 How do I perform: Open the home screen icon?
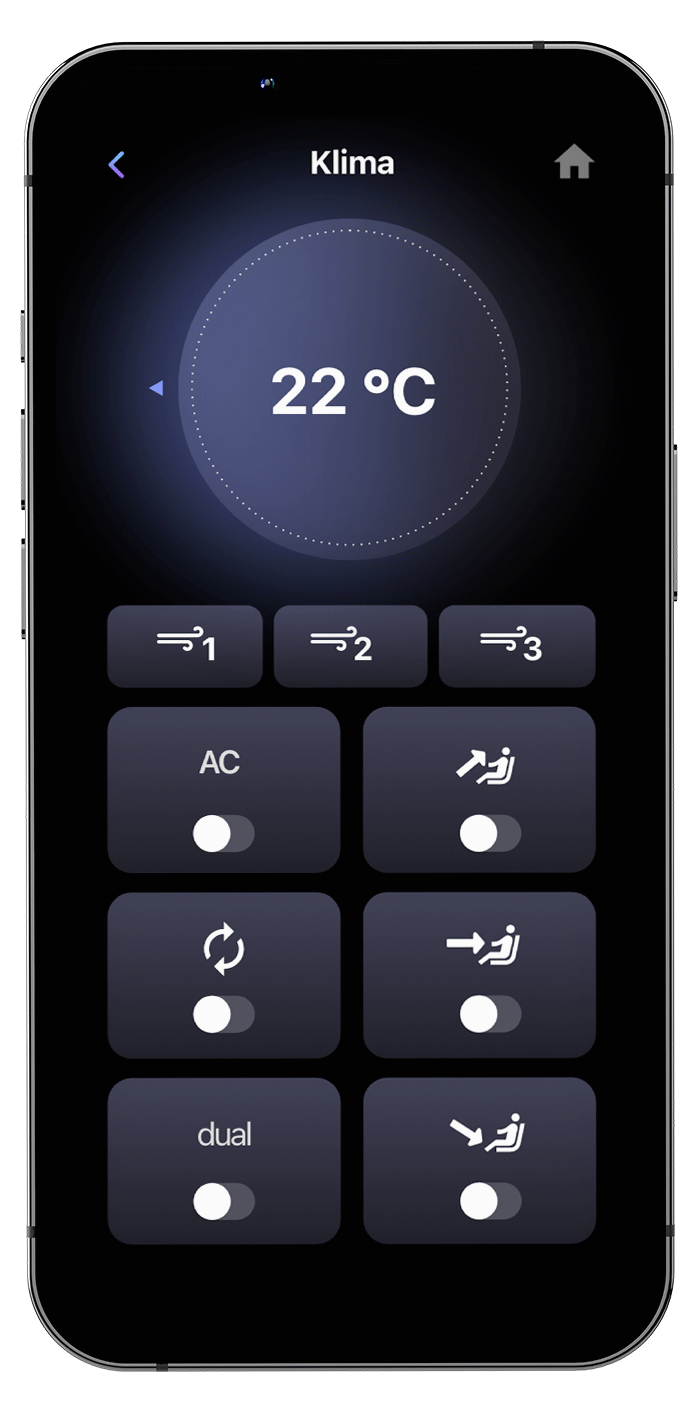(x=574, y=162)
